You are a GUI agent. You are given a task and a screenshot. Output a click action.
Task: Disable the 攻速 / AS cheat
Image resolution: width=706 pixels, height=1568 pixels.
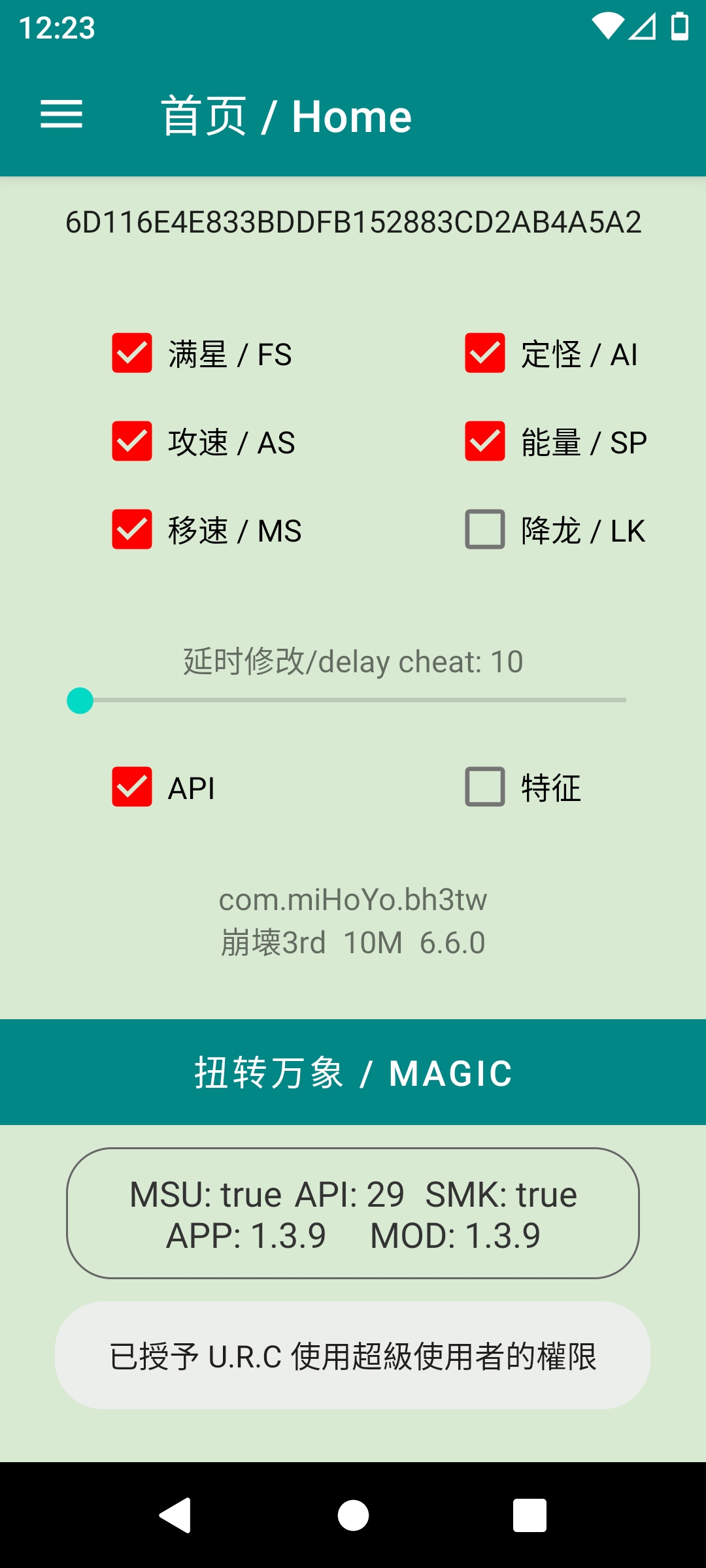(x=133, y=442)
